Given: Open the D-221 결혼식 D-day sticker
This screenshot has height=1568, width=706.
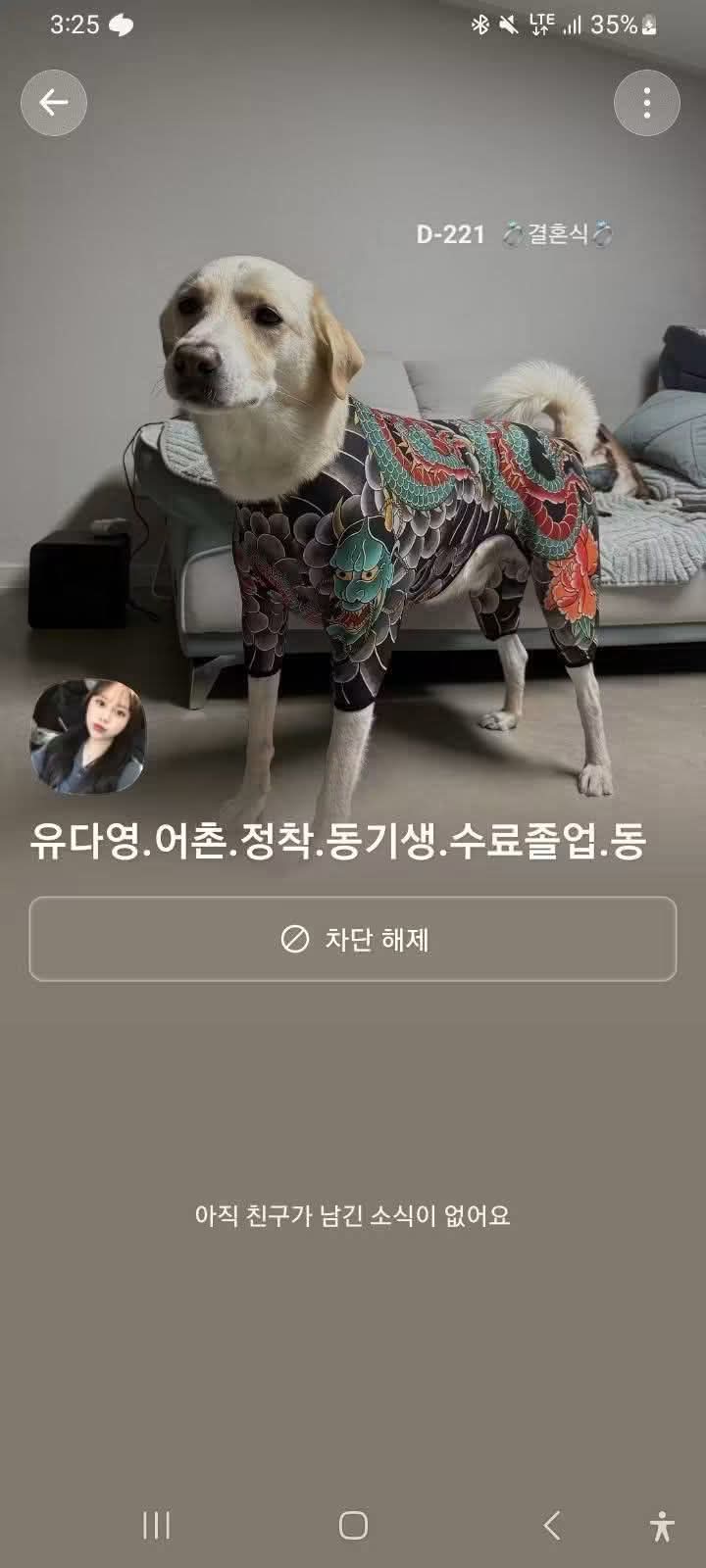Looking at the screenshot, I should click(515, 234).
